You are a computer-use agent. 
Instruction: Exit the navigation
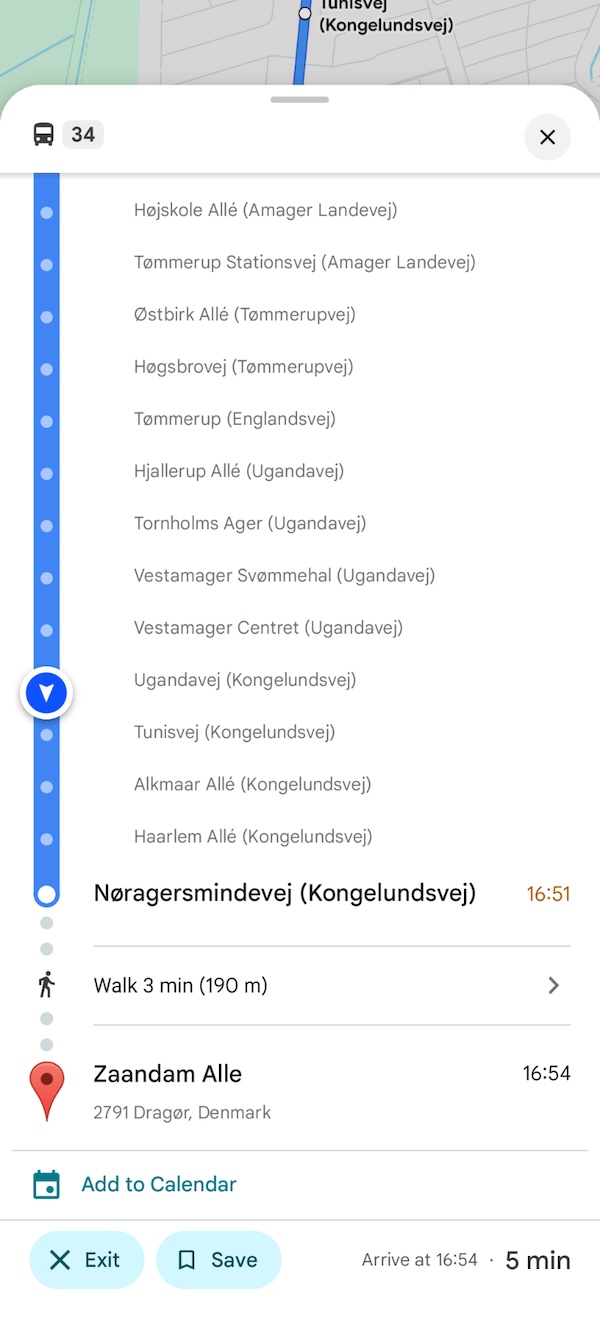(86, 1260)
